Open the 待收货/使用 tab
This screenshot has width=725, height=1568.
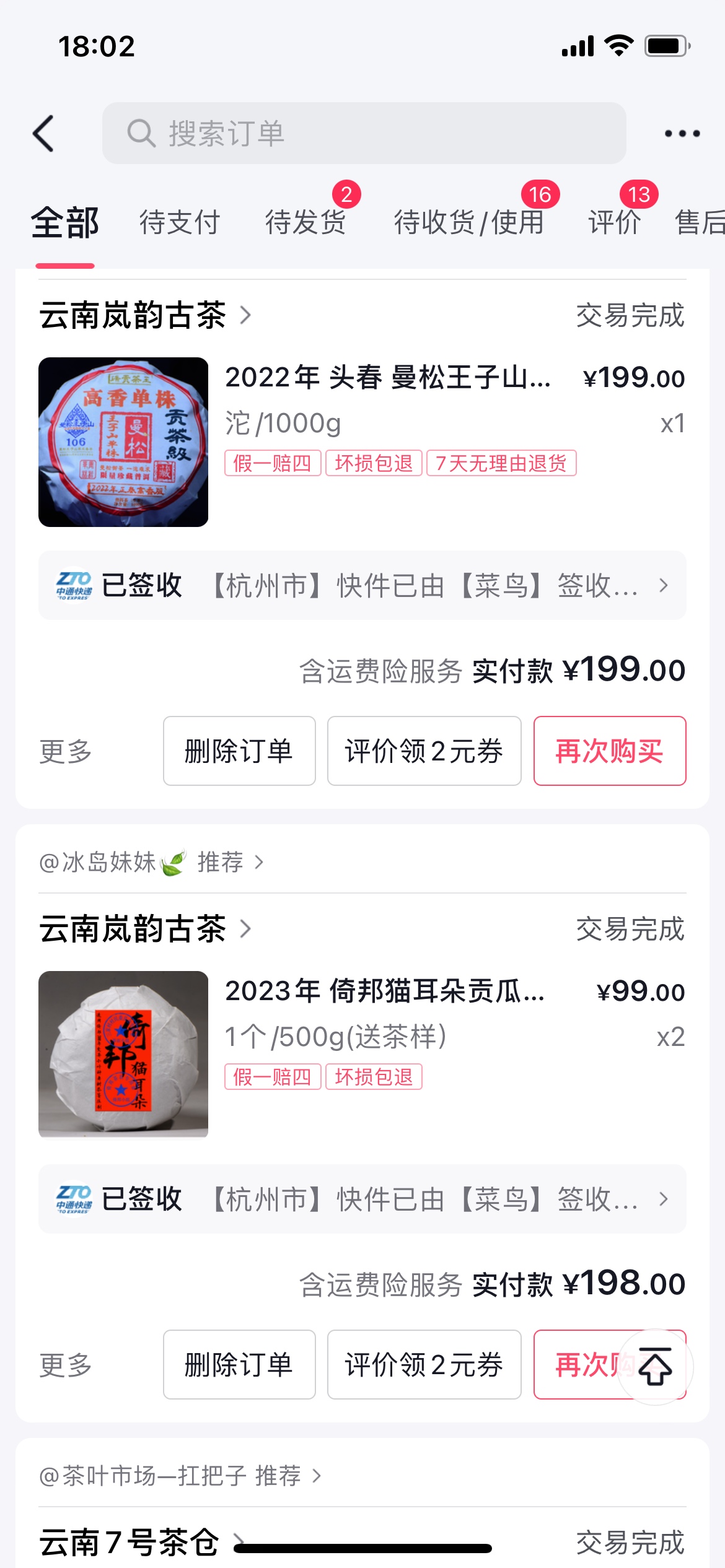coord(469,222)
